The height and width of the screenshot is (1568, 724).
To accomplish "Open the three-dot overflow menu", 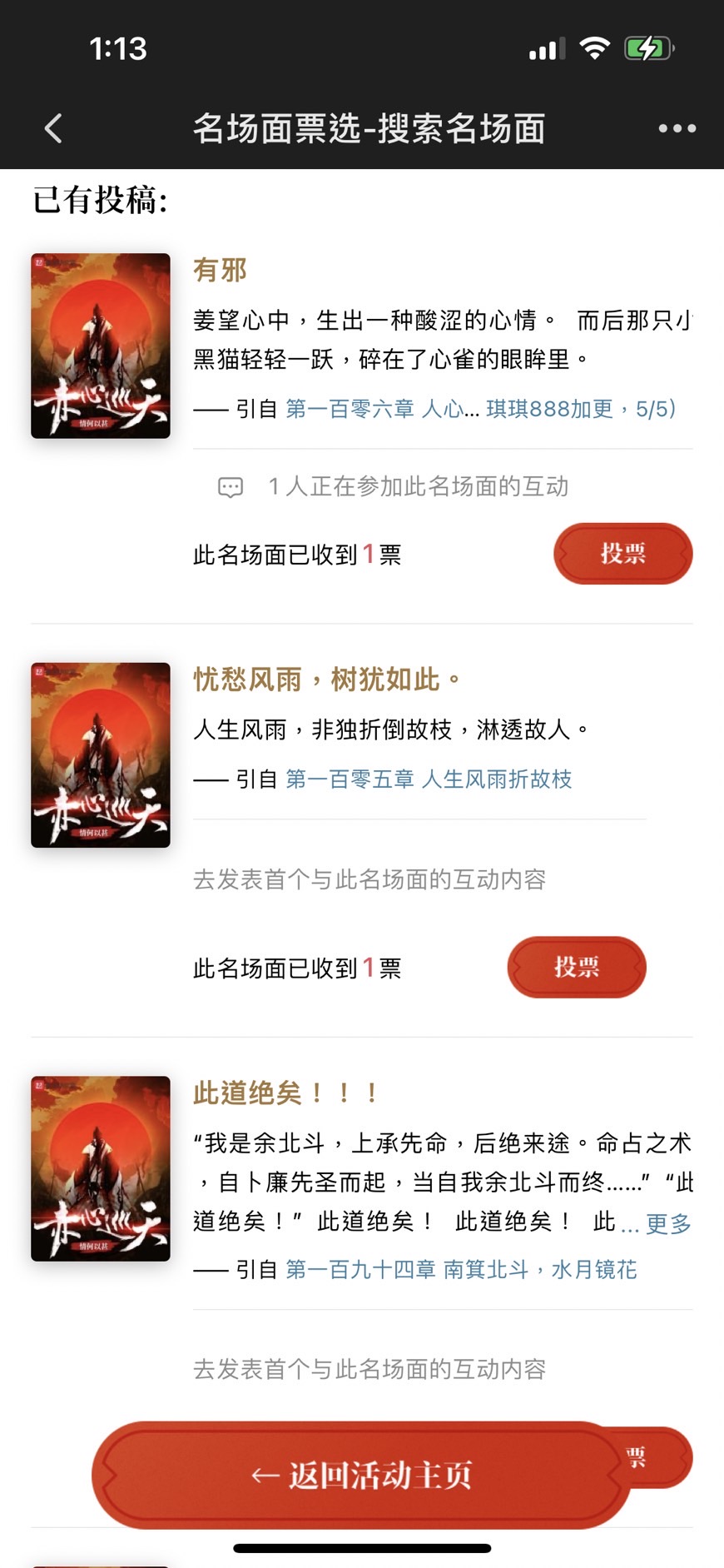I will tap(677, 128).
